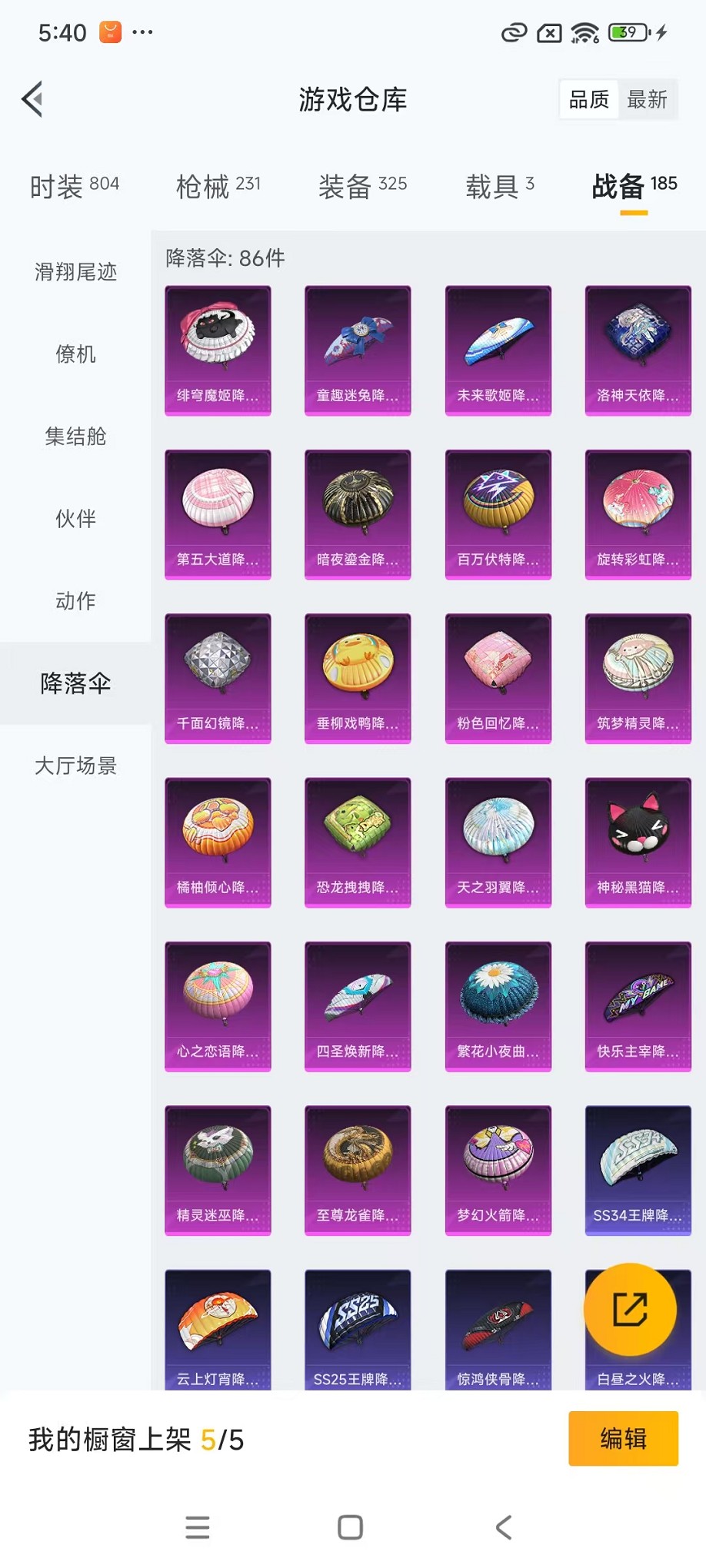Tap the orange share floating button
This screenshot has height=1568, width=706.
click(x=630, y=1309)
